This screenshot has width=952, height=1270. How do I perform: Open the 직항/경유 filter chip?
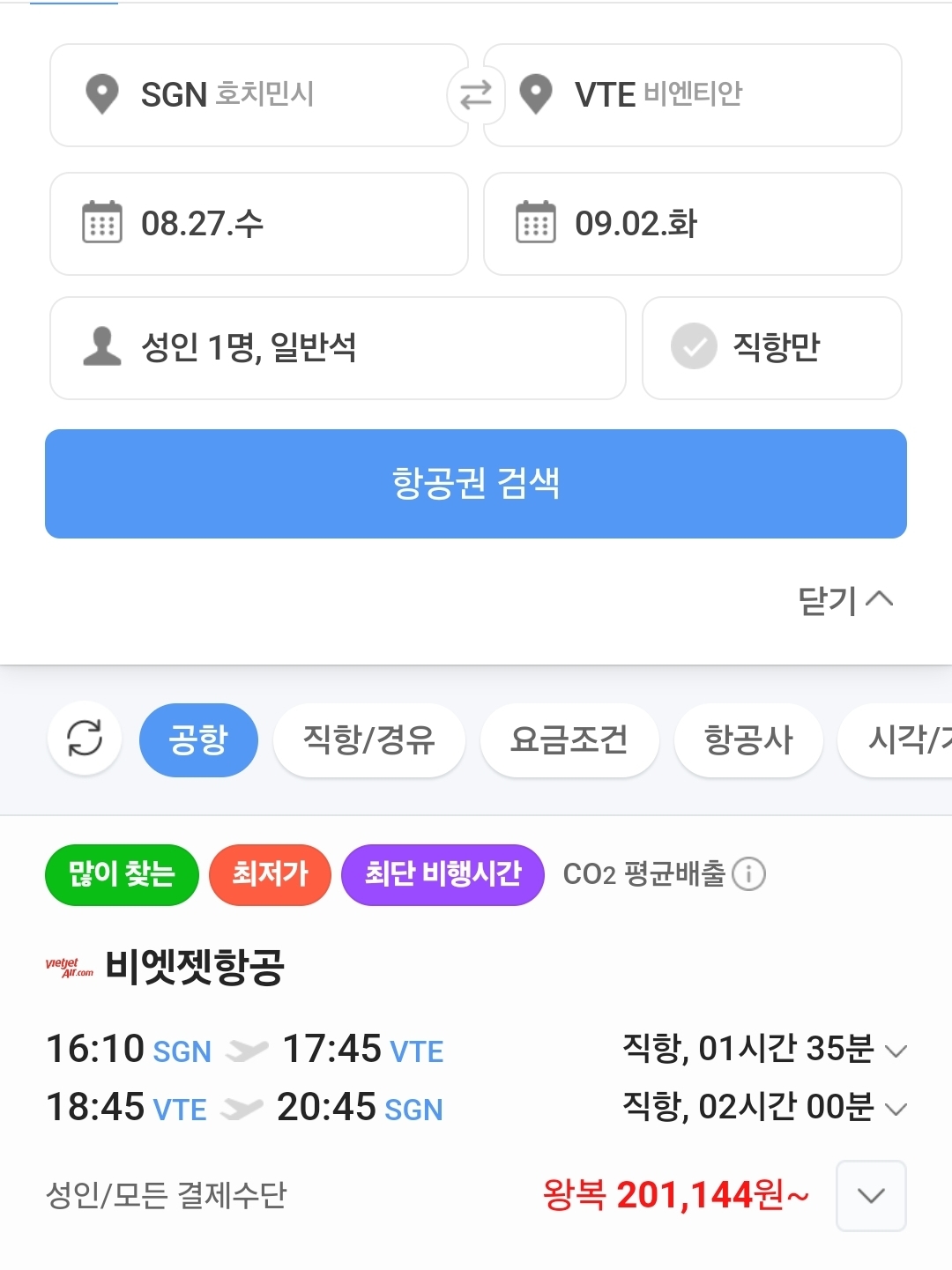tap(368, 740)
